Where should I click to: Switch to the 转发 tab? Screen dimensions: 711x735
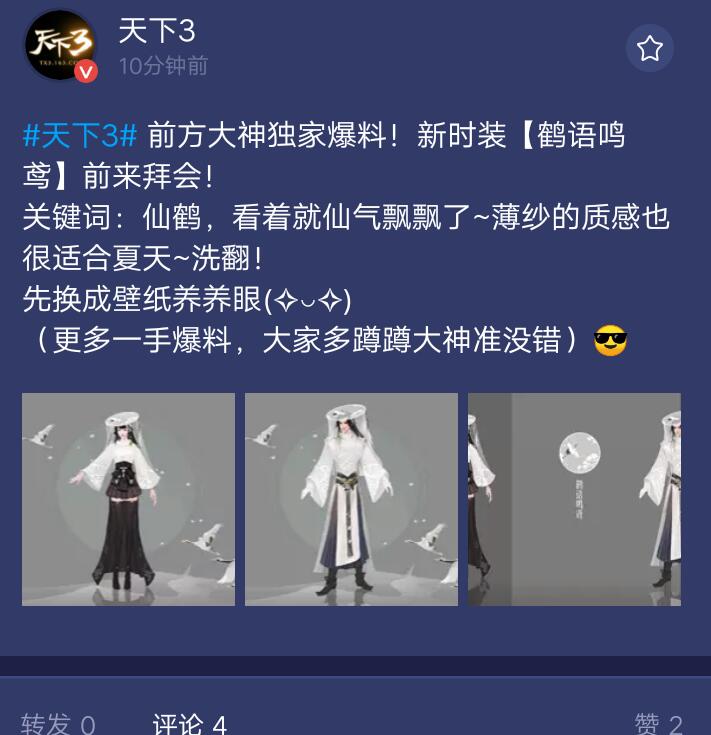(x=58, y=723)
